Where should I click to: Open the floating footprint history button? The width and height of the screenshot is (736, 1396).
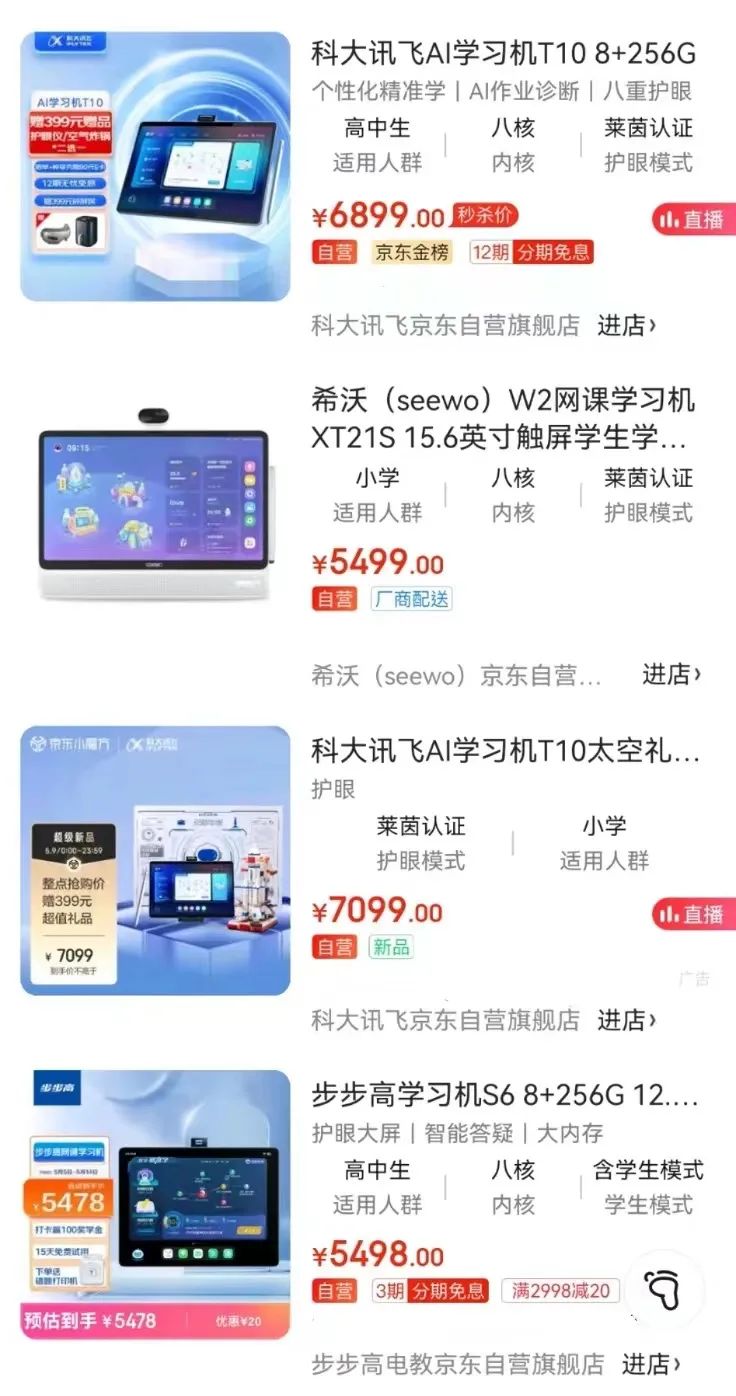tap(661, 1291)
